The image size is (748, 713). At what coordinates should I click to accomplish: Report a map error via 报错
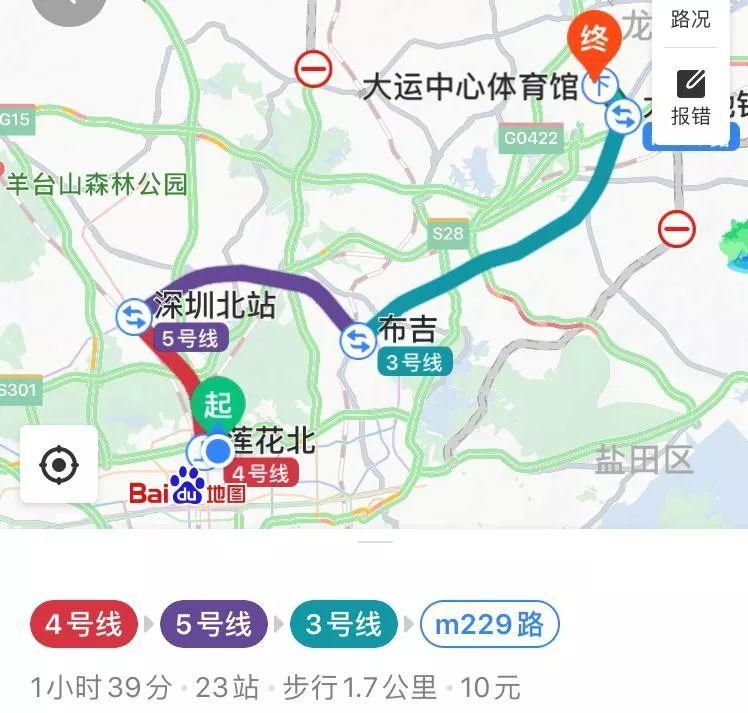coord(690,97)
